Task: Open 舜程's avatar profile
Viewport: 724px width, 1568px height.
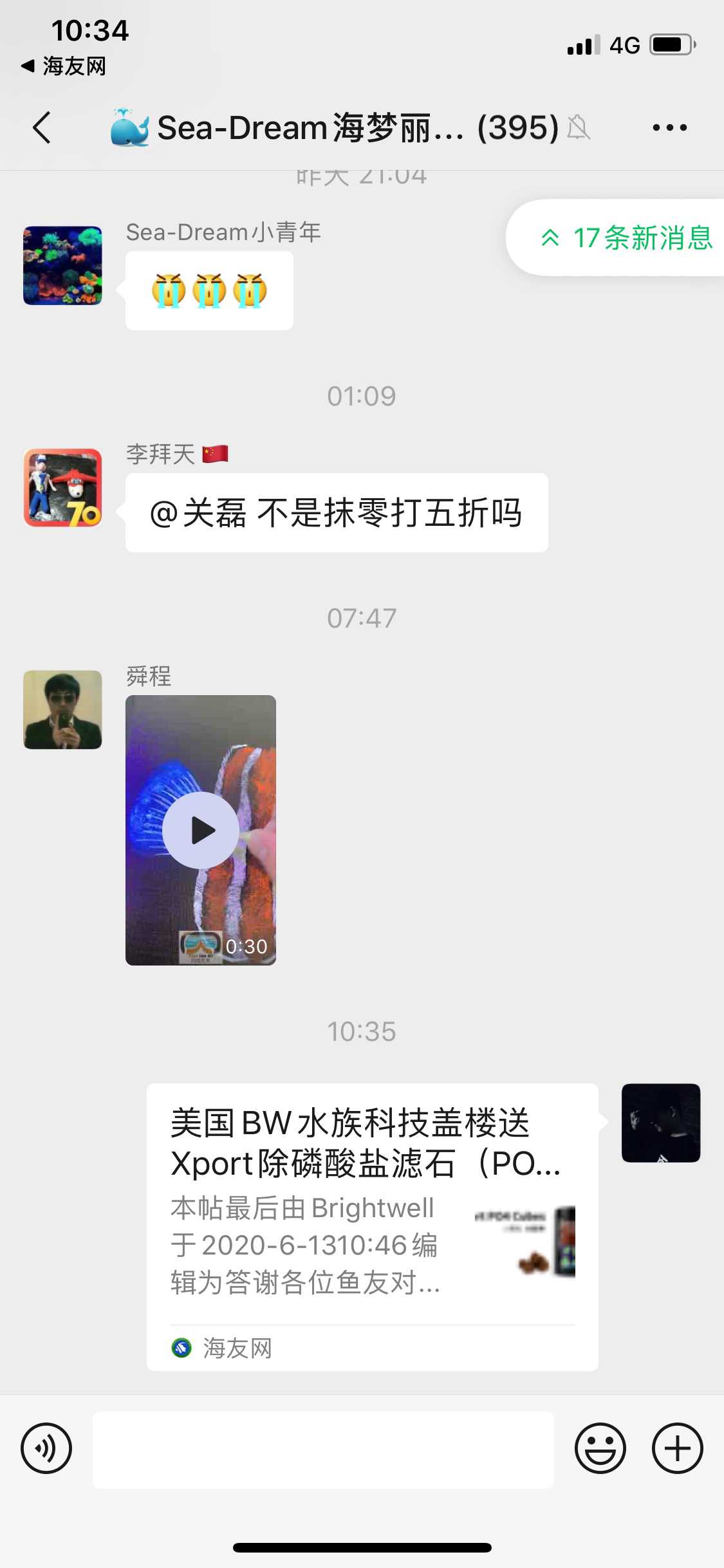Action: pos(62,709)
